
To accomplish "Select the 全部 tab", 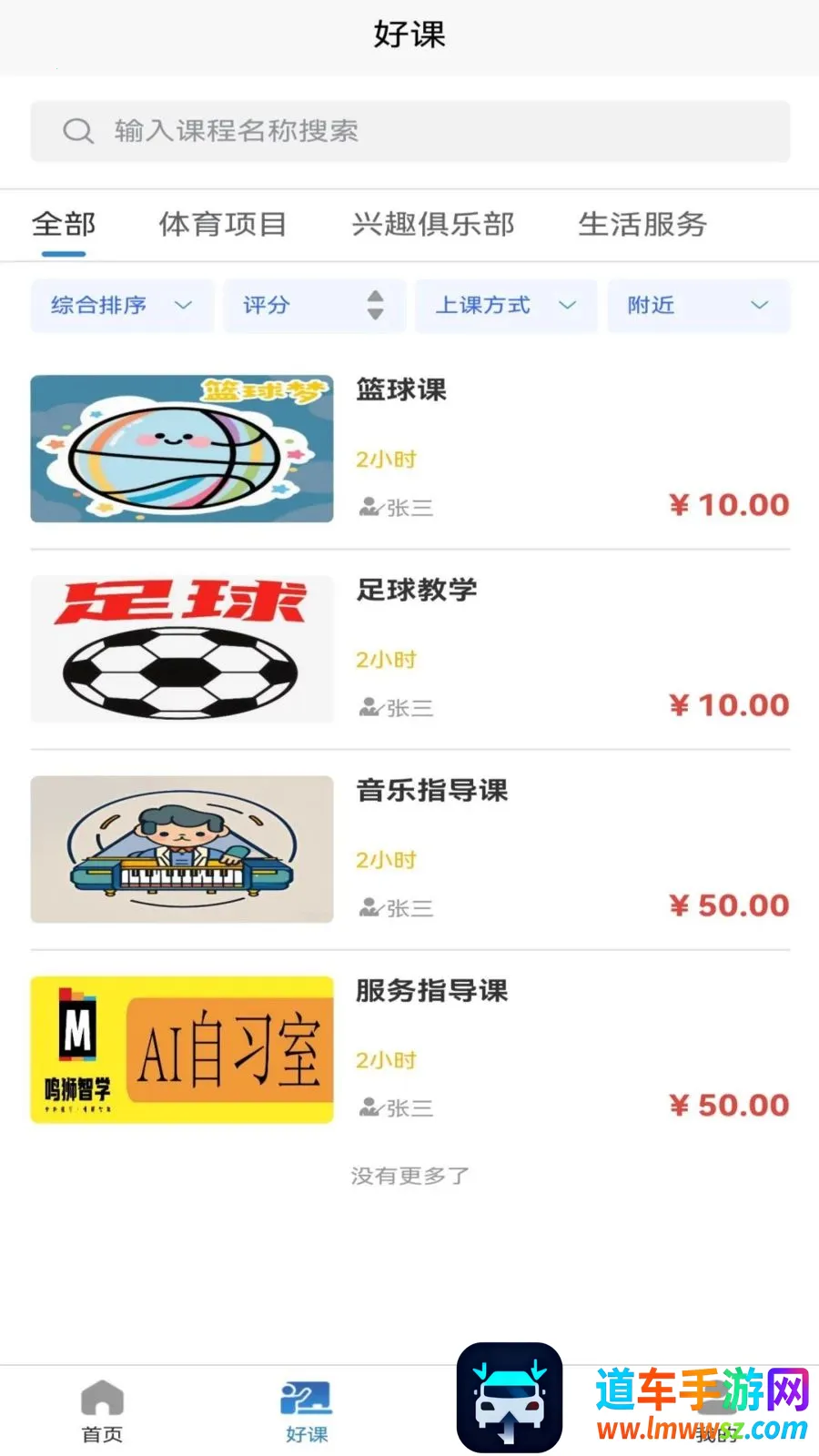I will 64,224.
